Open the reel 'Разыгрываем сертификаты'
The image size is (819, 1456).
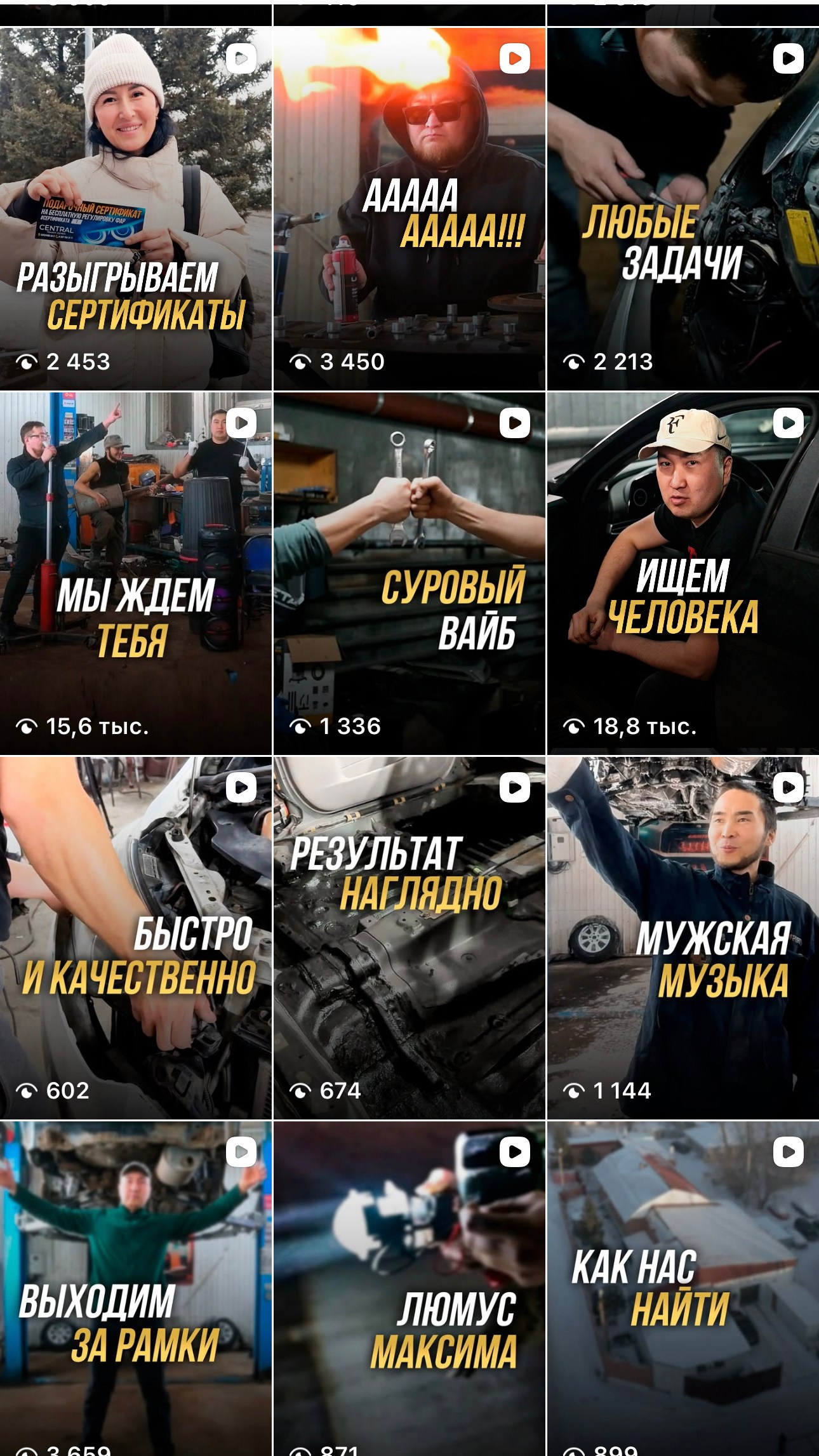click(x=136, y=209)
